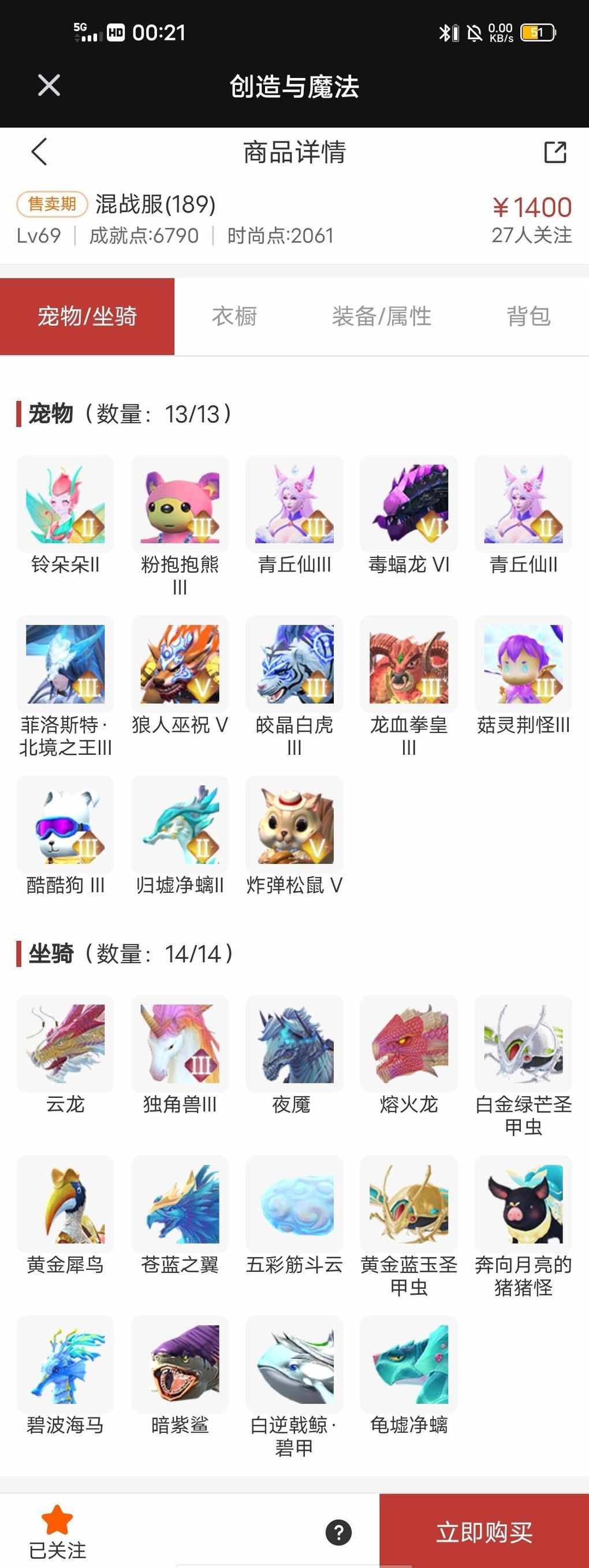Tap 立即购买 to buy now
The image size is (589, 1568).
tap(484, 1532)
